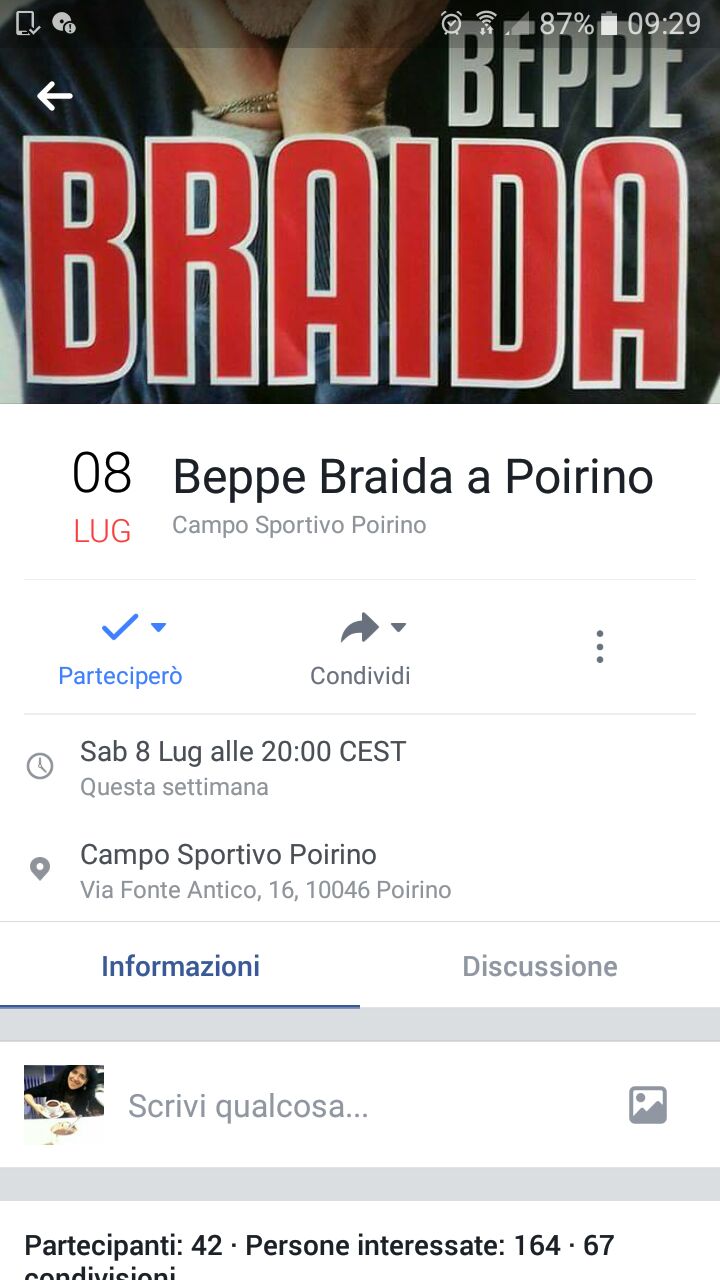Open the three-dot more options menu

(x=600, y=647)
